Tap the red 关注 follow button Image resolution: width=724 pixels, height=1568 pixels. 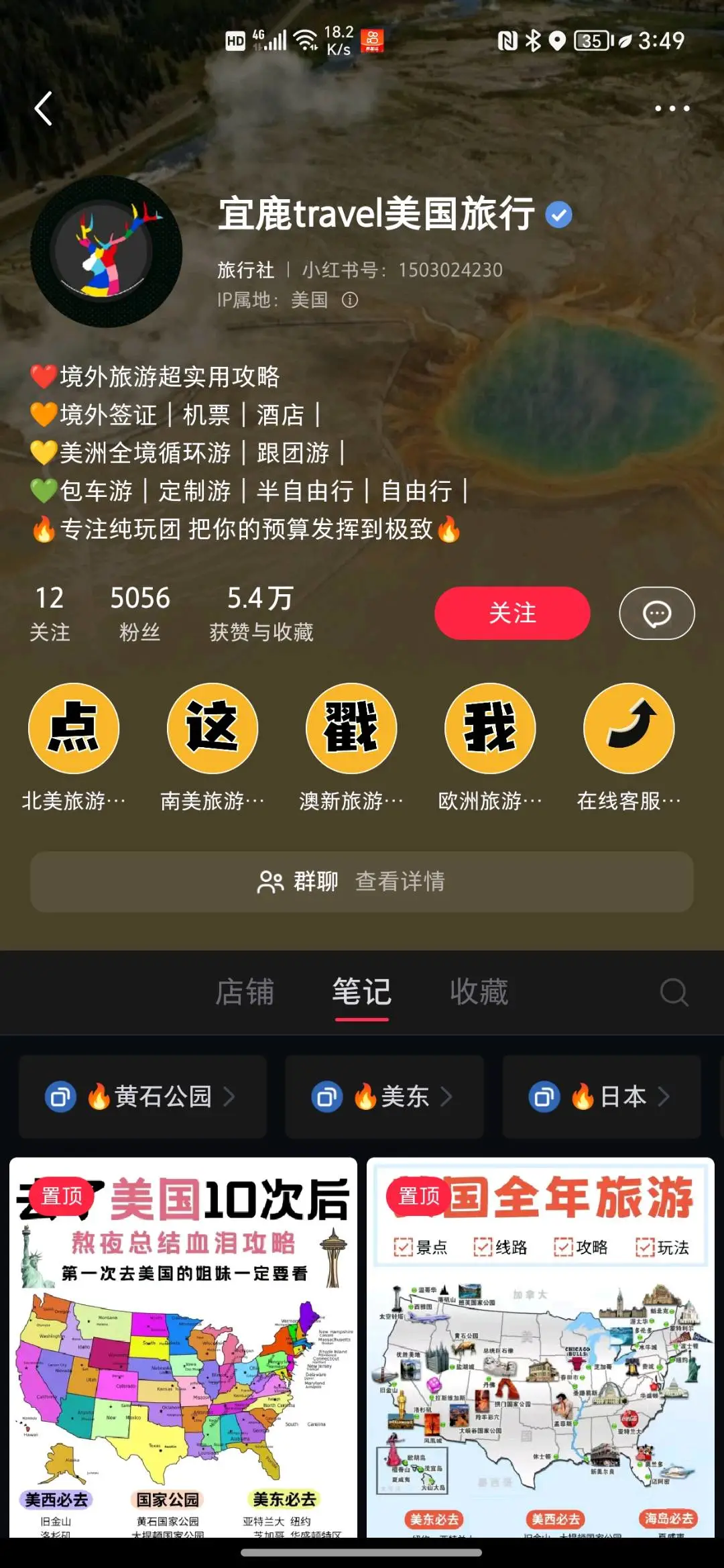512,613
